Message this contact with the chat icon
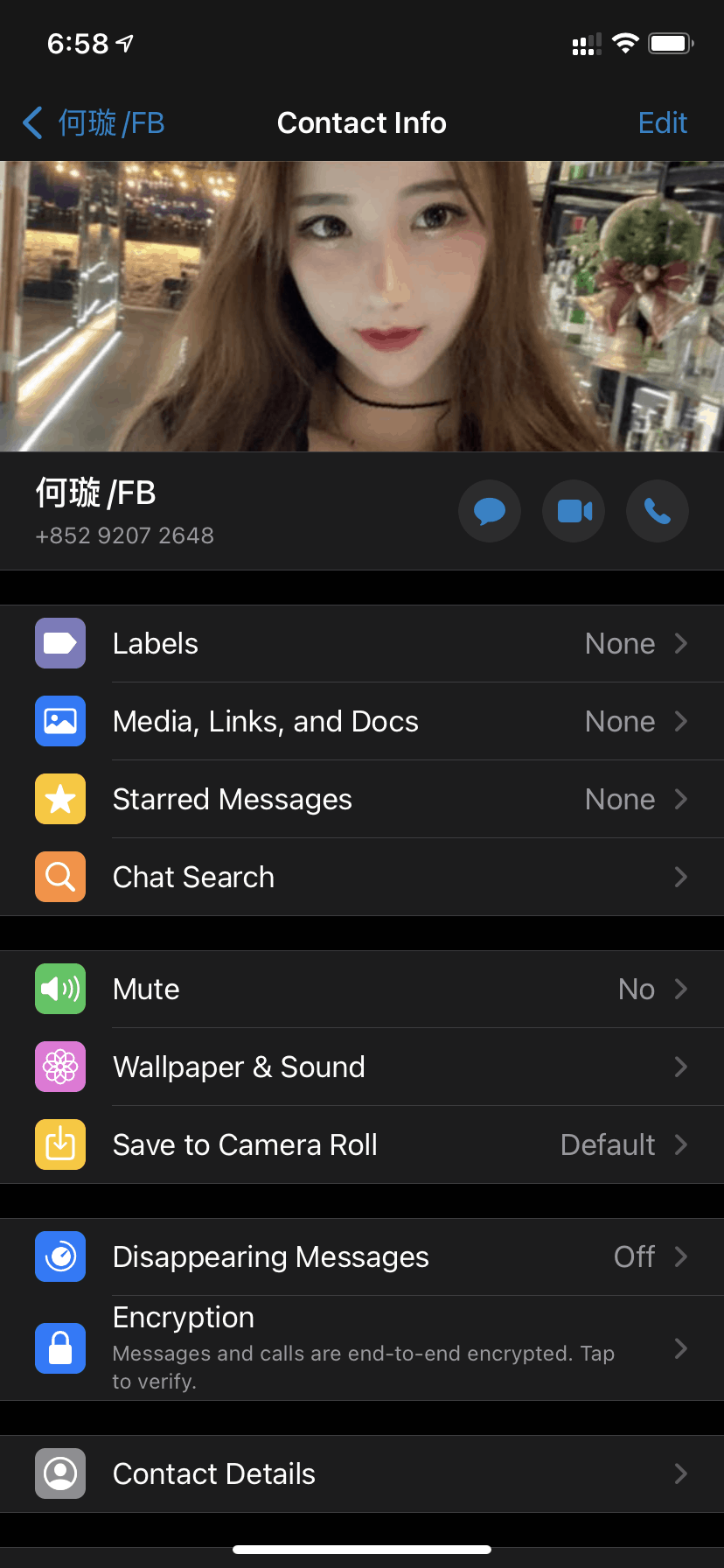 (490, 511)
